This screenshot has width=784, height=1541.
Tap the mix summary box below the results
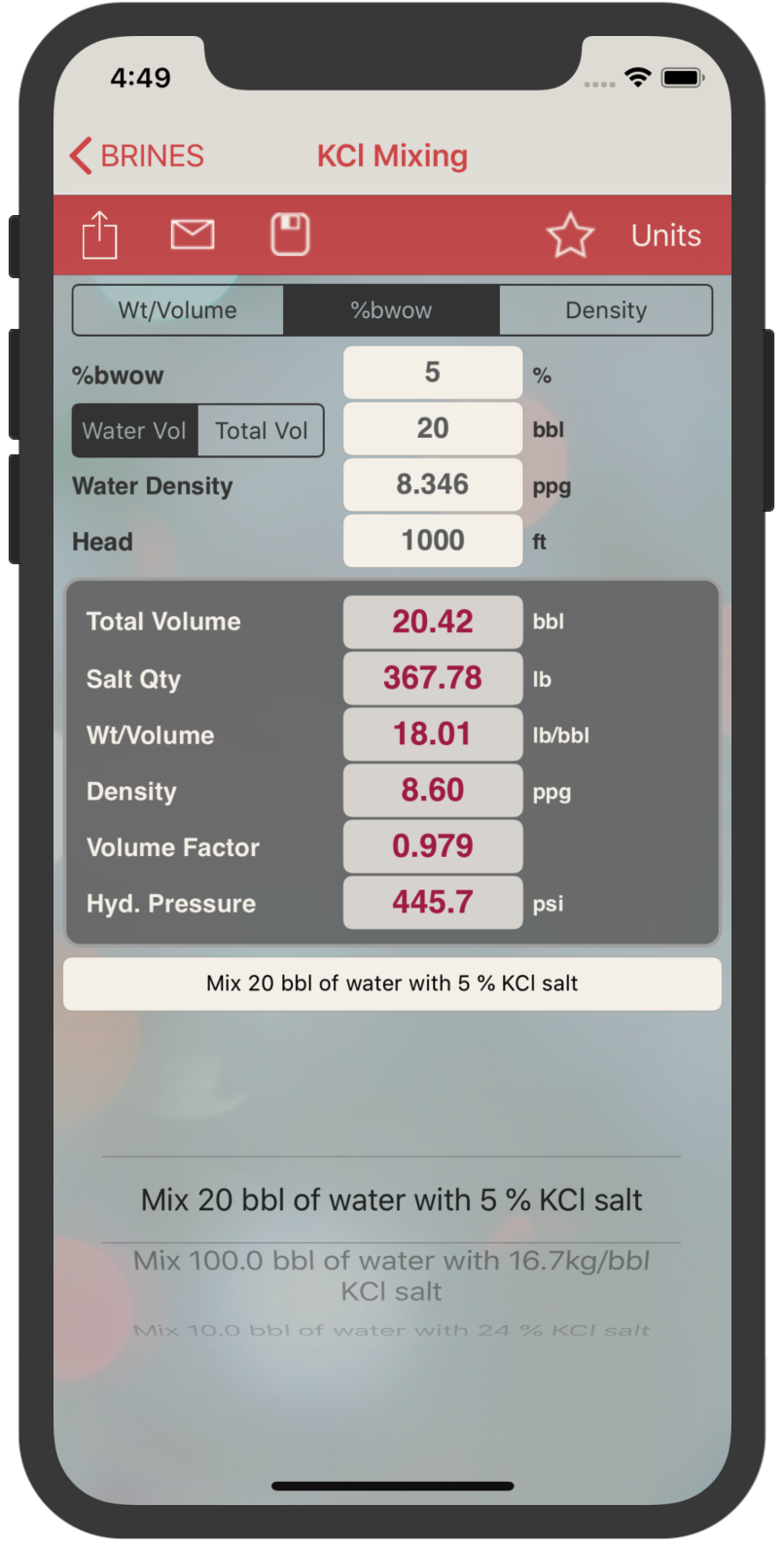[x=392, y=984]
